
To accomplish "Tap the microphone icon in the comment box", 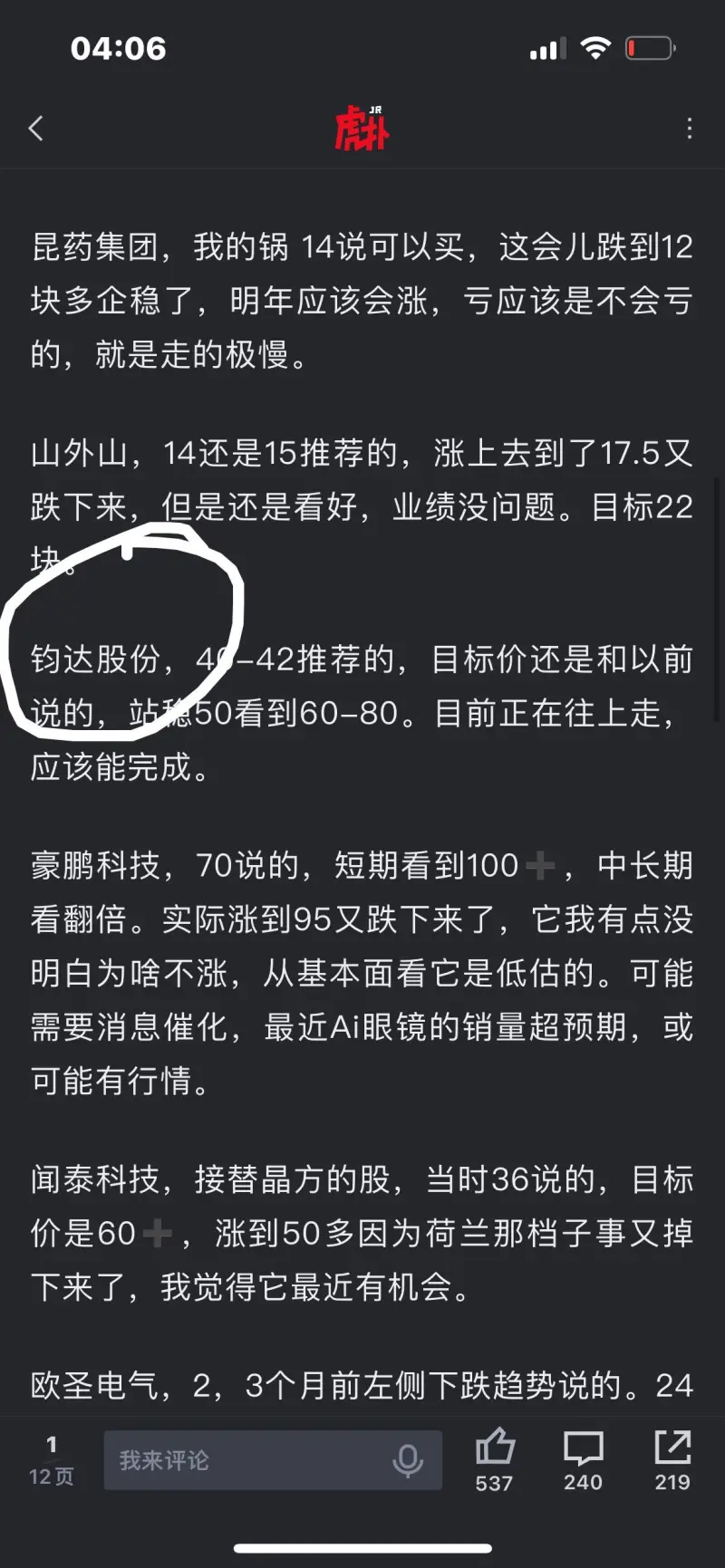I will click(x=408, y=1460).
